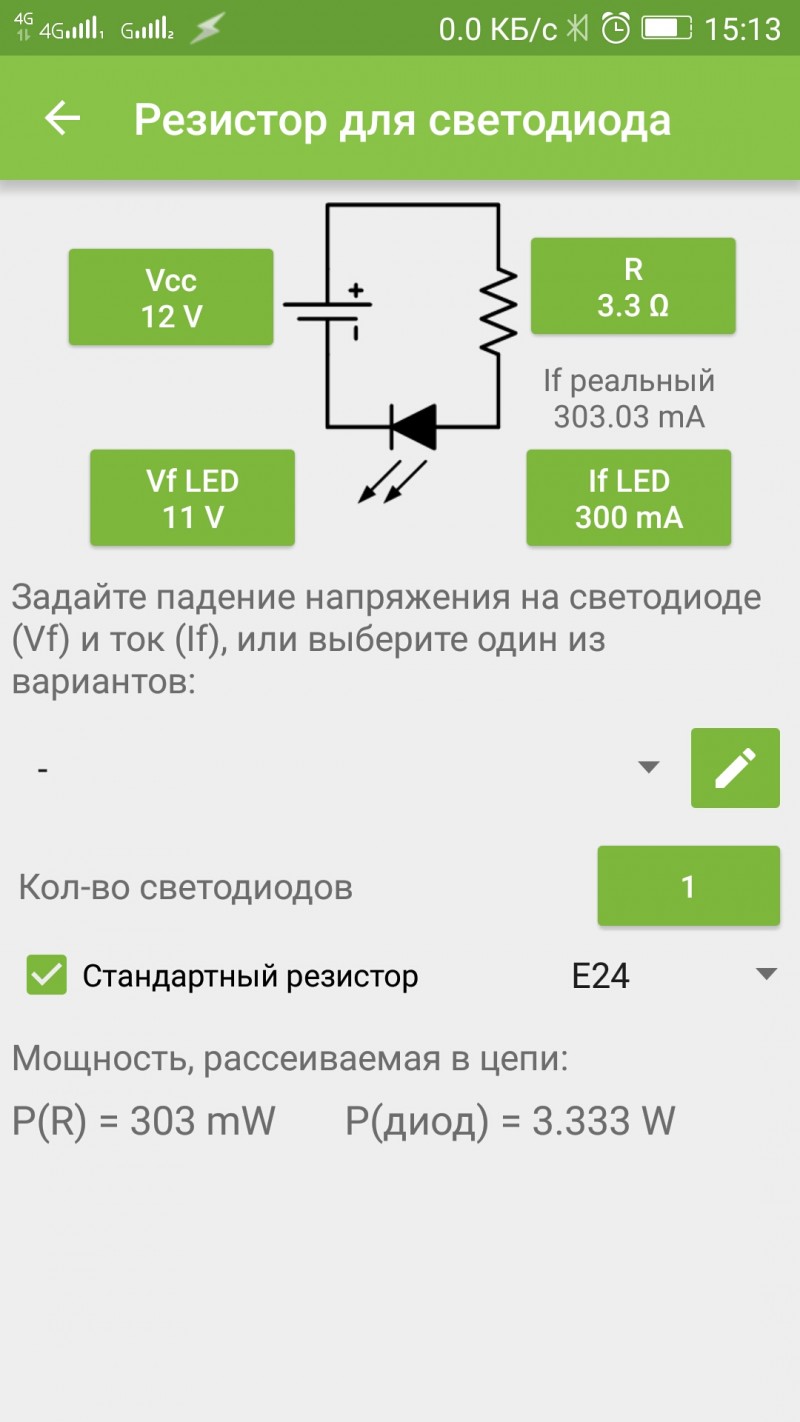Open the E24 resistor series dropdown
The image size is (800, 1422).
pyautogui.click(x=674, y=975)
